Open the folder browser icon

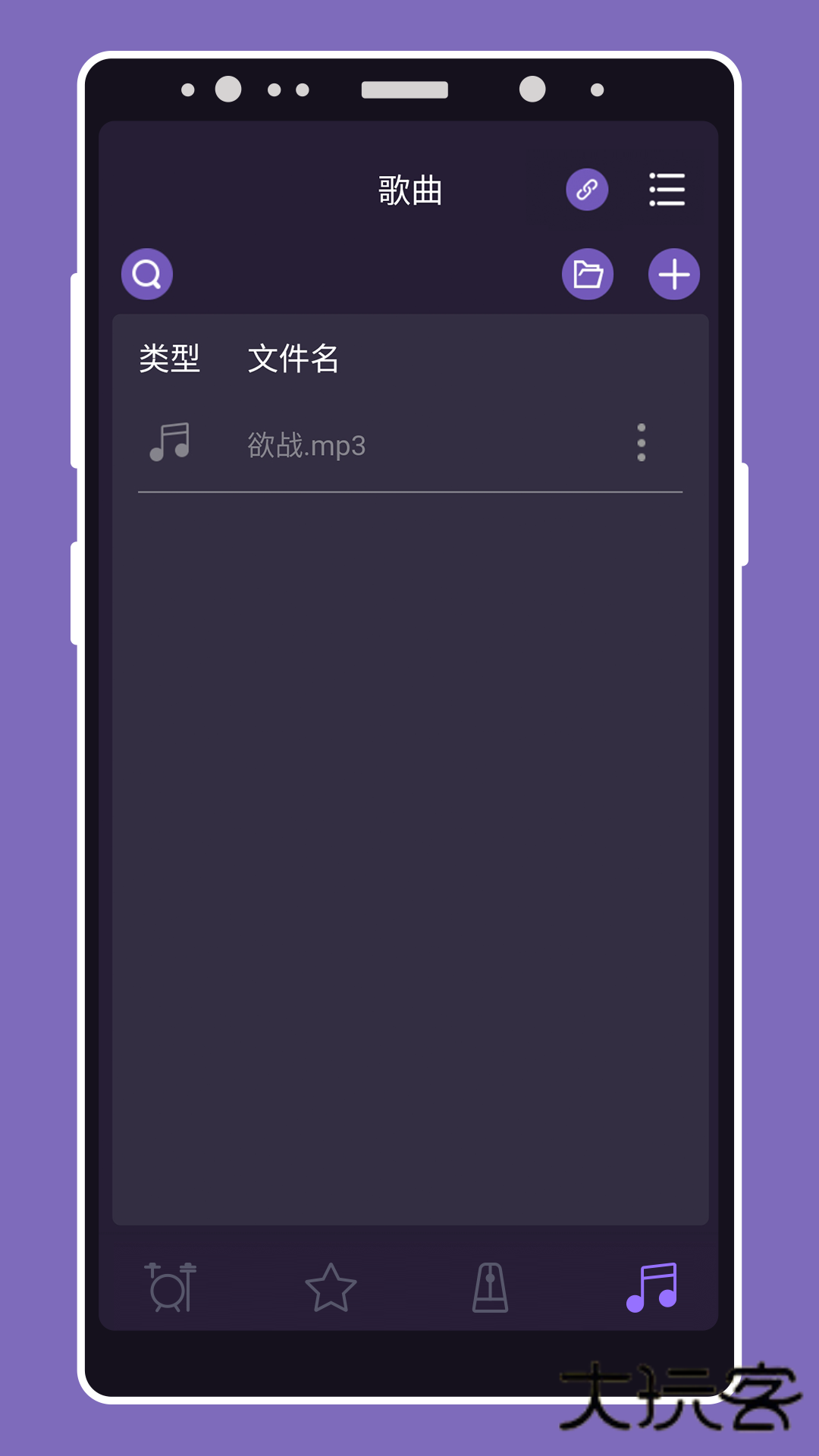coord(588,274)
